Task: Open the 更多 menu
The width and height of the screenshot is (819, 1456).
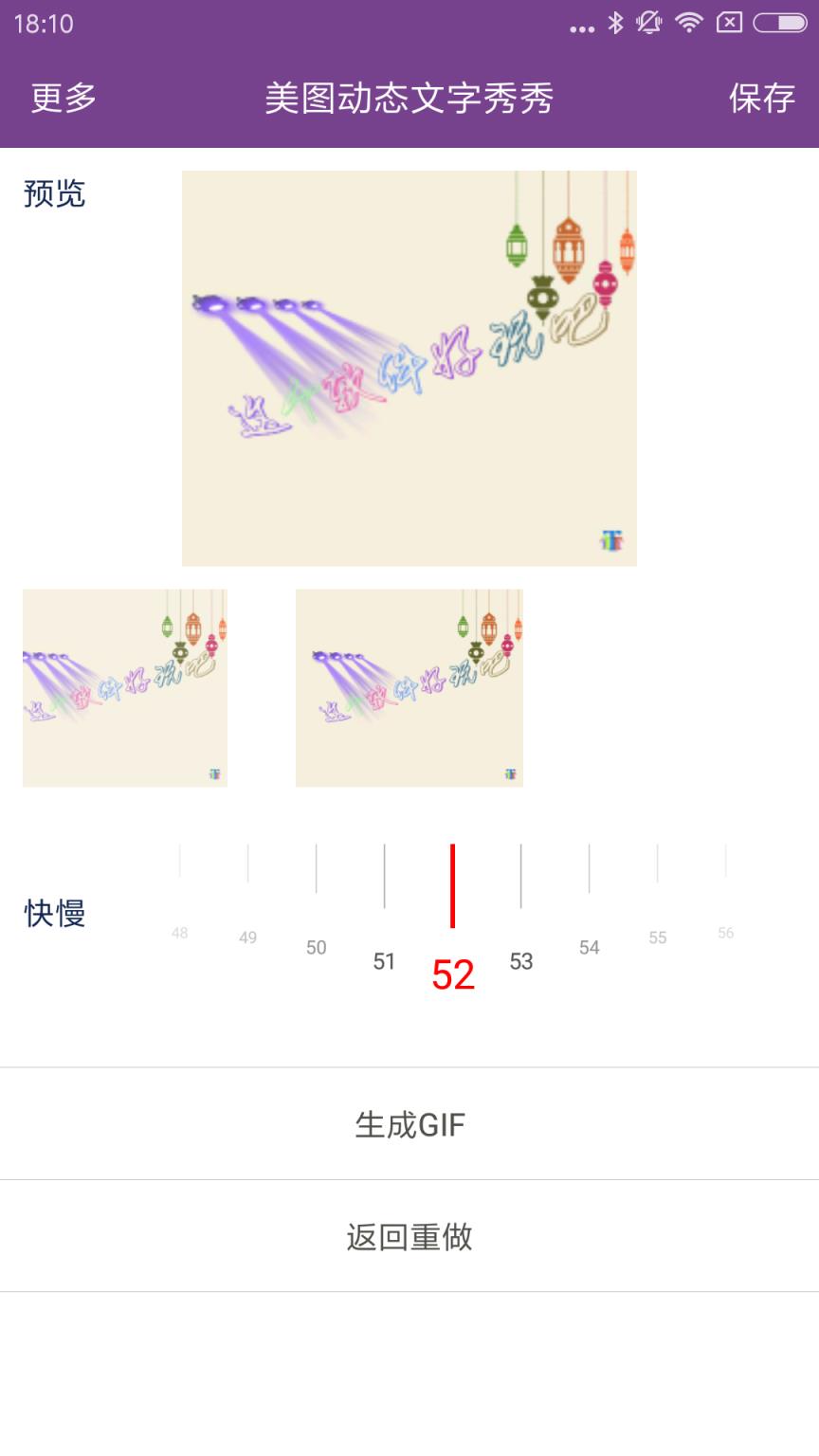Action: point(62,98)
